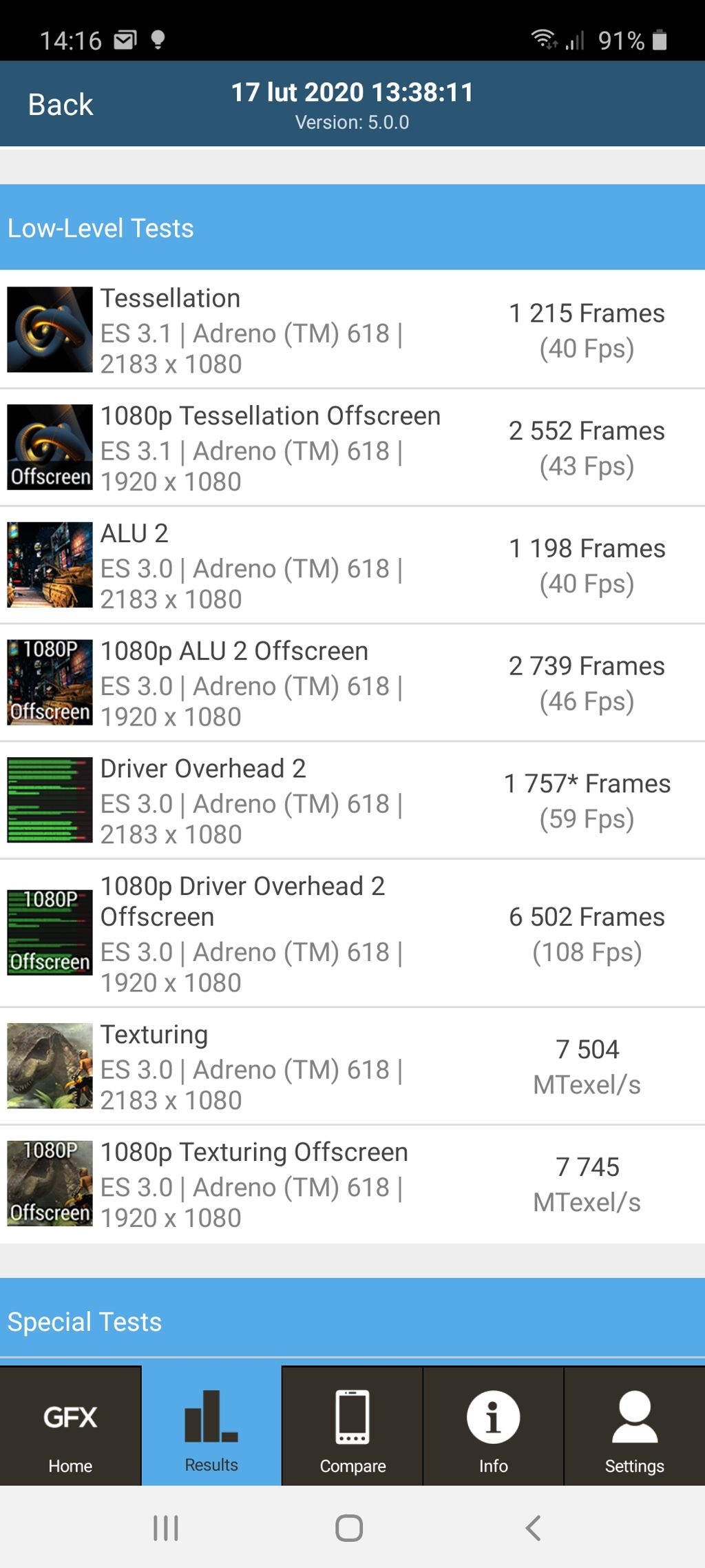Open the Compare tab
Viewport: 705px width, 1568px height.
pos(352,1427)
